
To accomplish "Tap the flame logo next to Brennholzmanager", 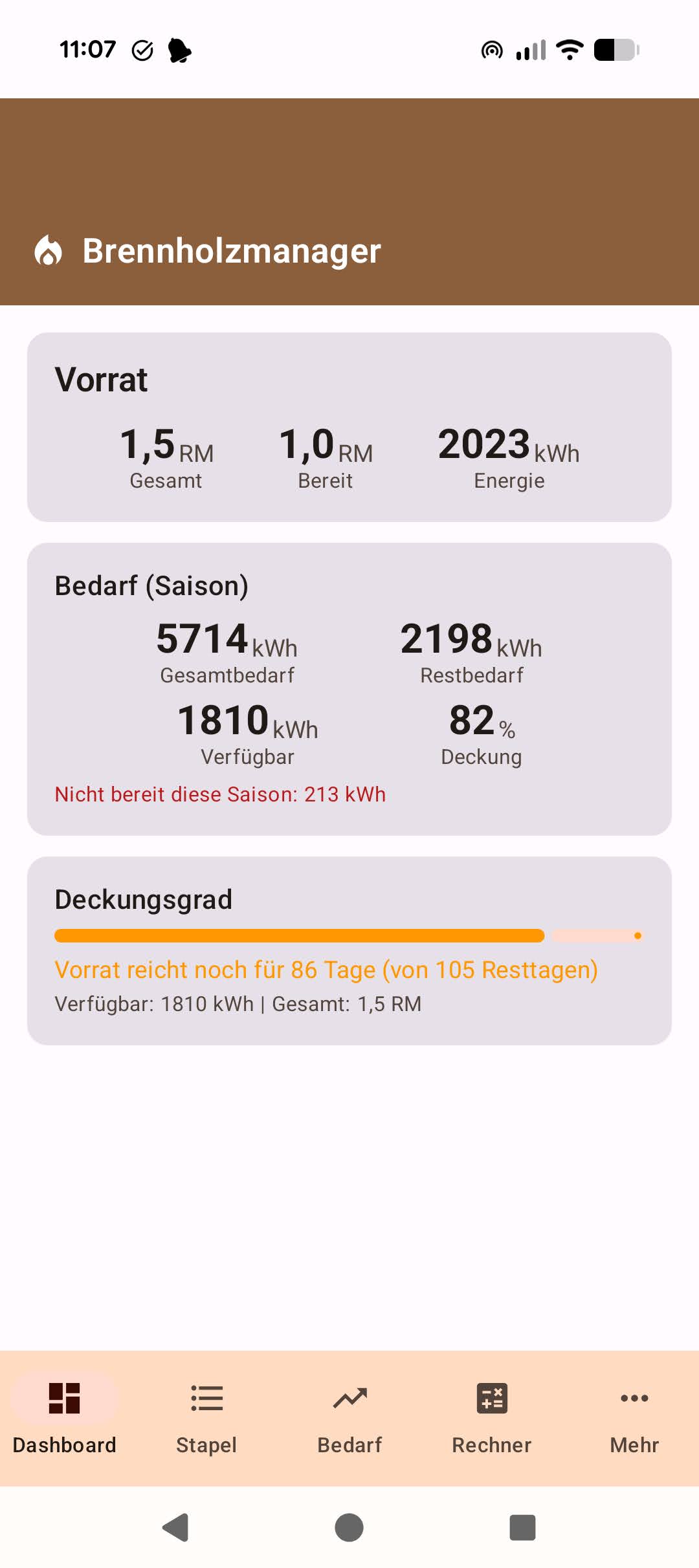I will [x=49, y=250].
